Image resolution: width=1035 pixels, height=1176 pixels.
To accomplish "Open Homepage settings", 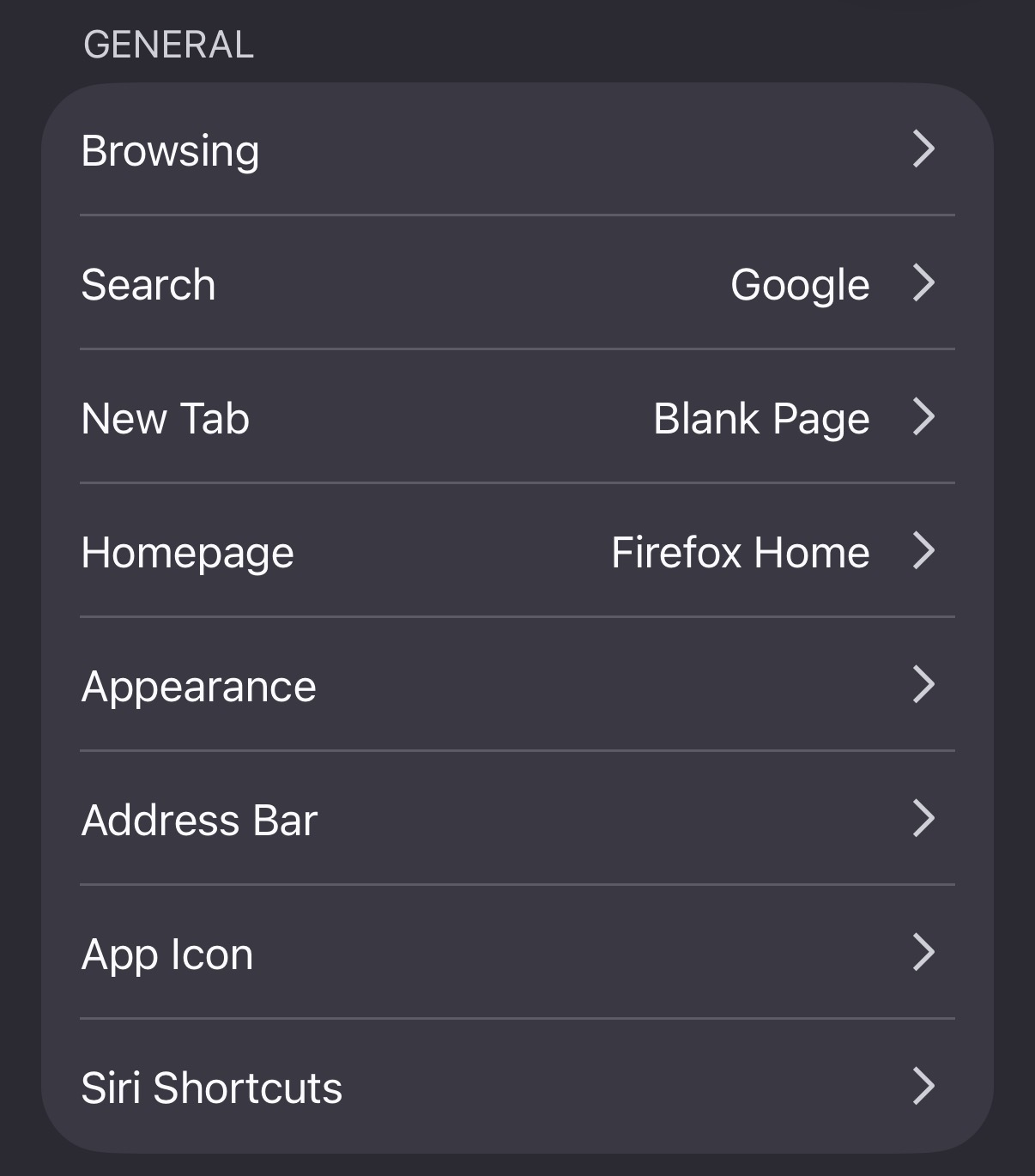I will point(517,552).
